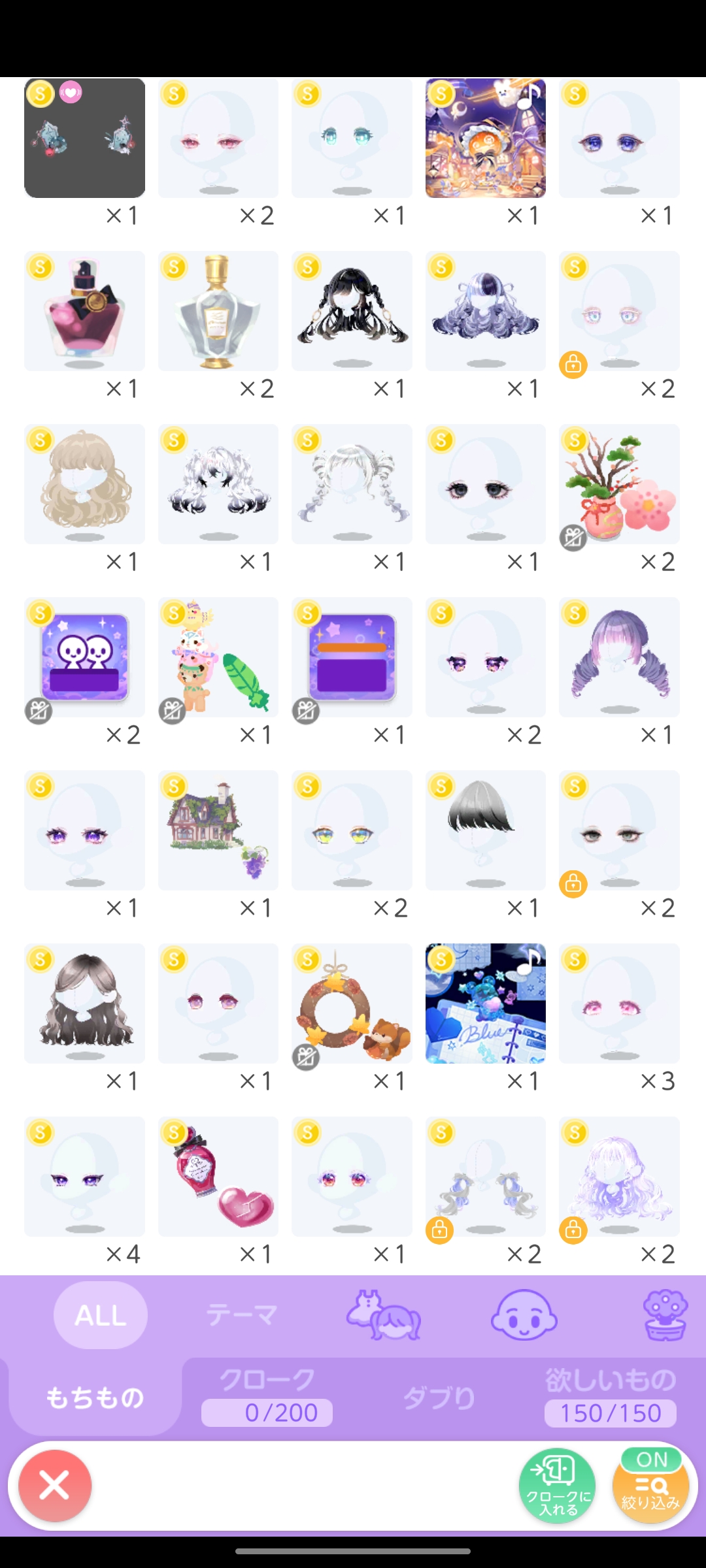Open the avatar face category tab

[524, 1315]
